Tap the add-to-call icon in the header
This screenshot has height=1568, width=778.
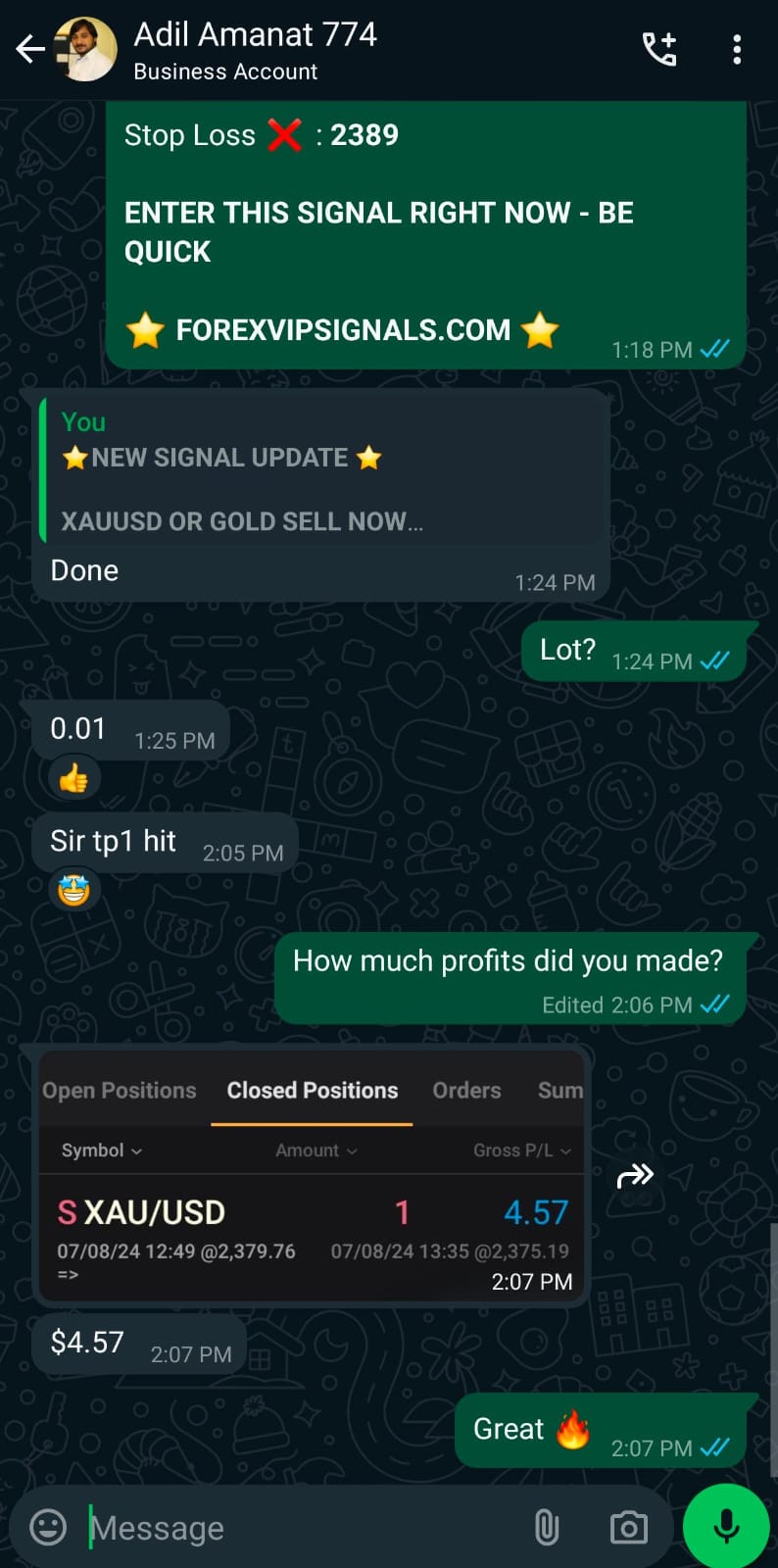coord(659,48)
